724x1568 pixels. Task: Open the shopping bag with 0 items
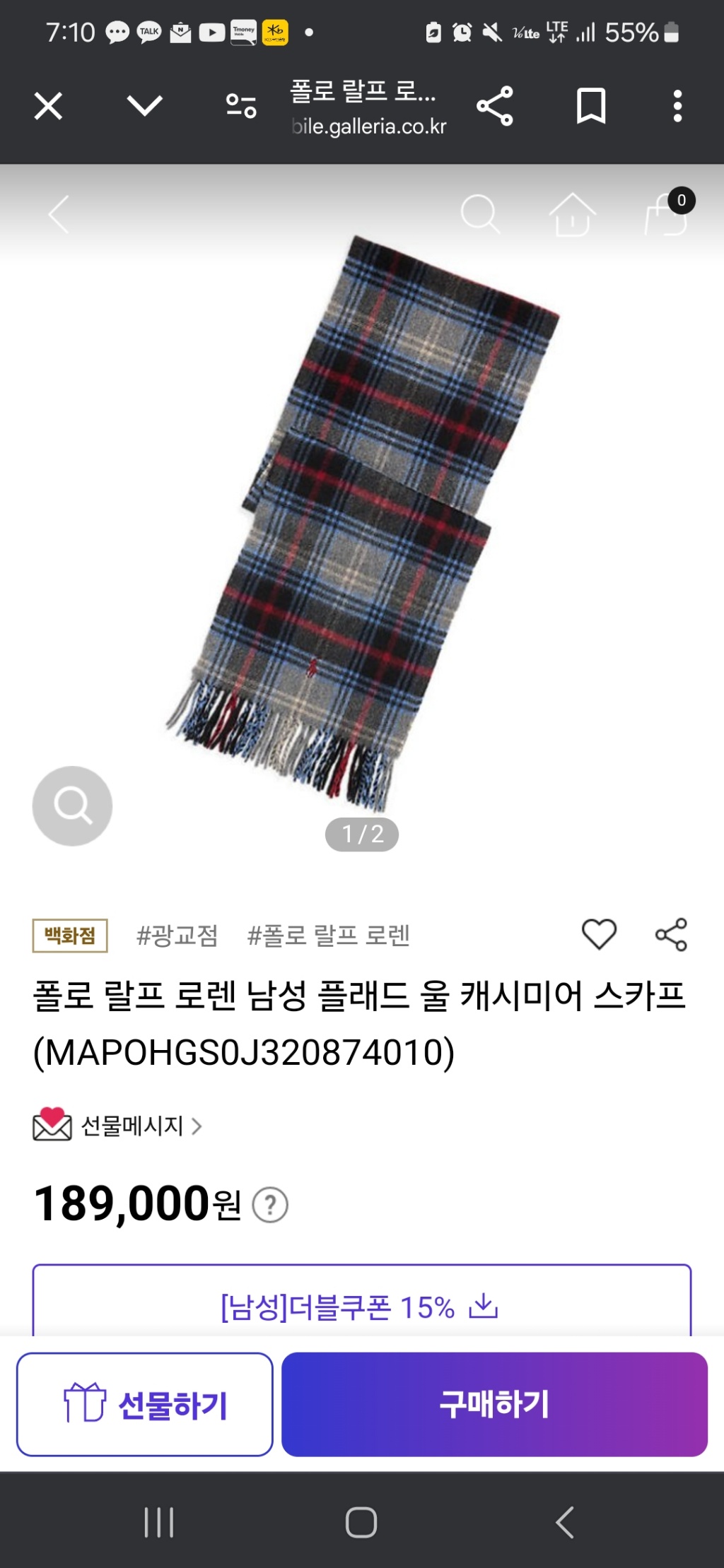click(666, 214)
